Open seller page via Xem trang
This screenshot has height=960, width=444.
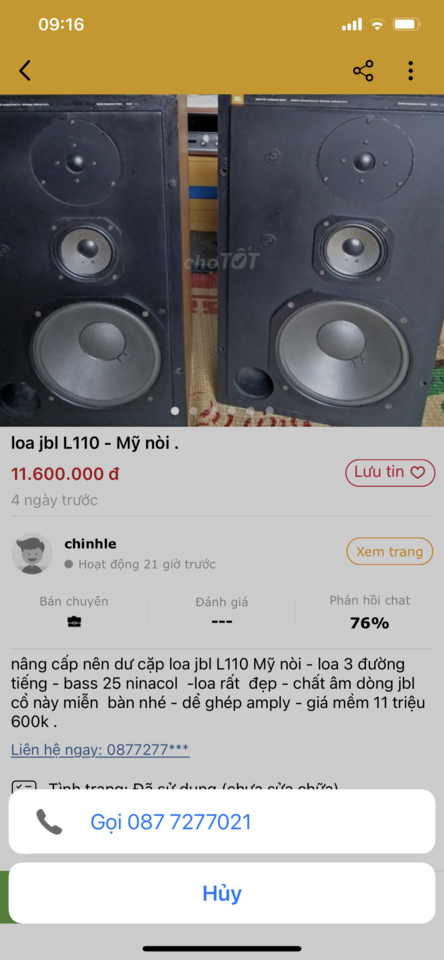coord(389,552)
